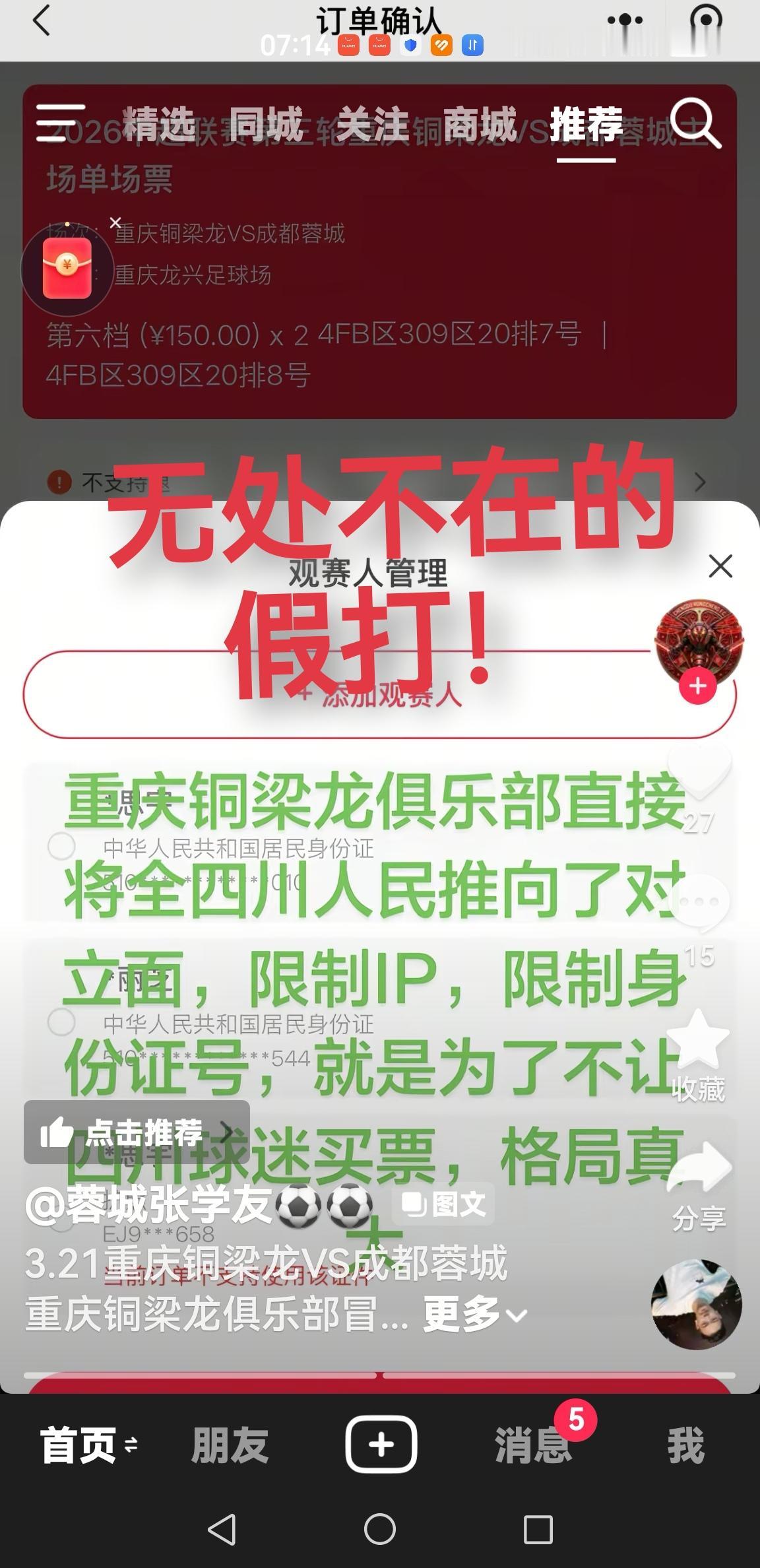The image size is (760, 1568).
Task: Open the 不支持 notice chevron
Action: pos(701,482)
